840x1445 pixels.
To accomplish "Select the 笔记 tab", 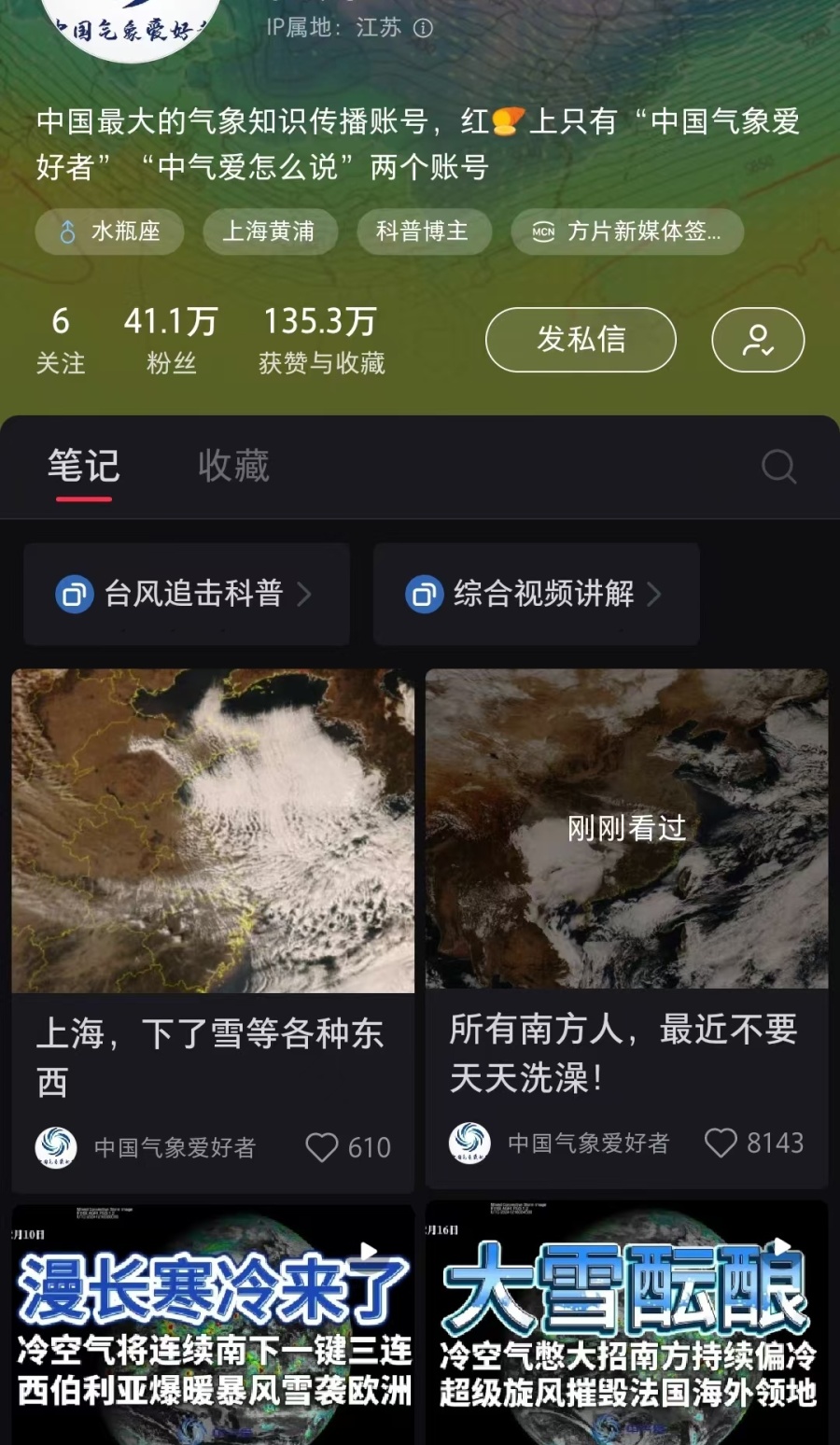I will click(x=84, y=466).
